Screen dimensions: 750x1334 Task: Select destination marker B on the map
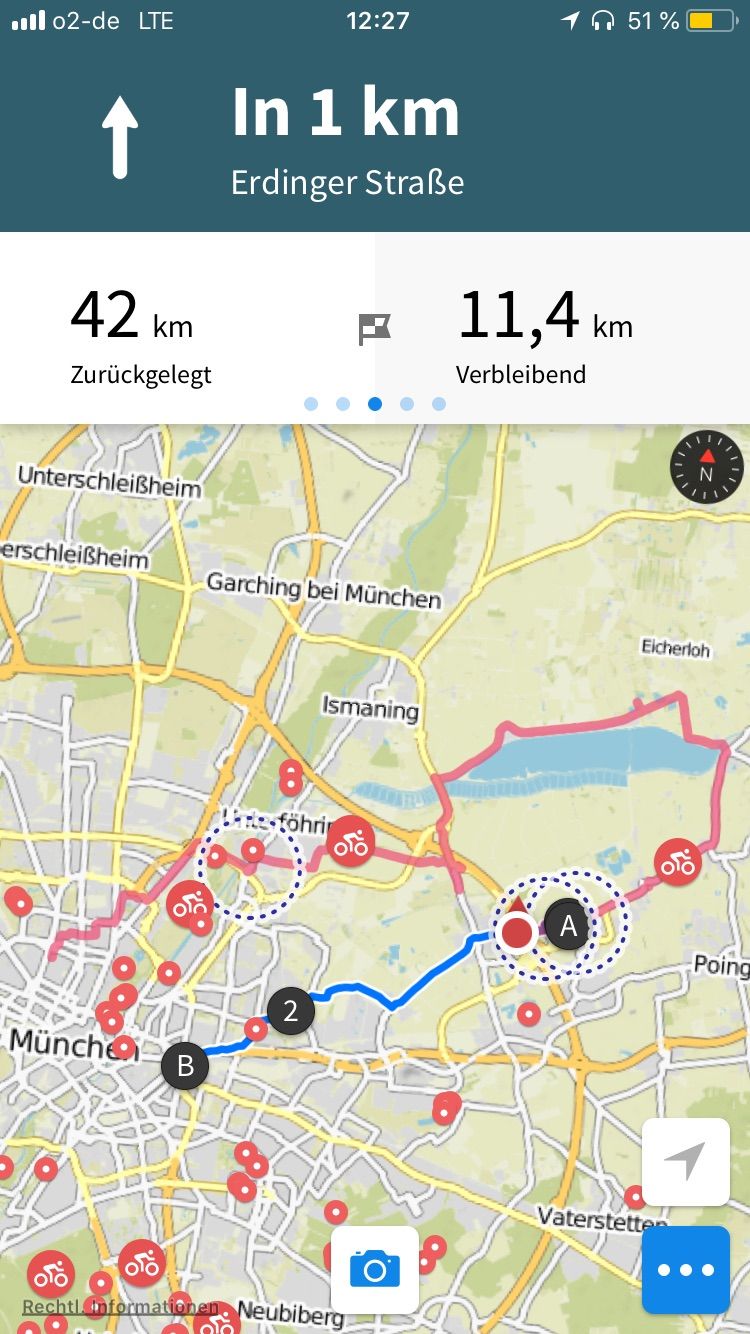[185, 1066]
